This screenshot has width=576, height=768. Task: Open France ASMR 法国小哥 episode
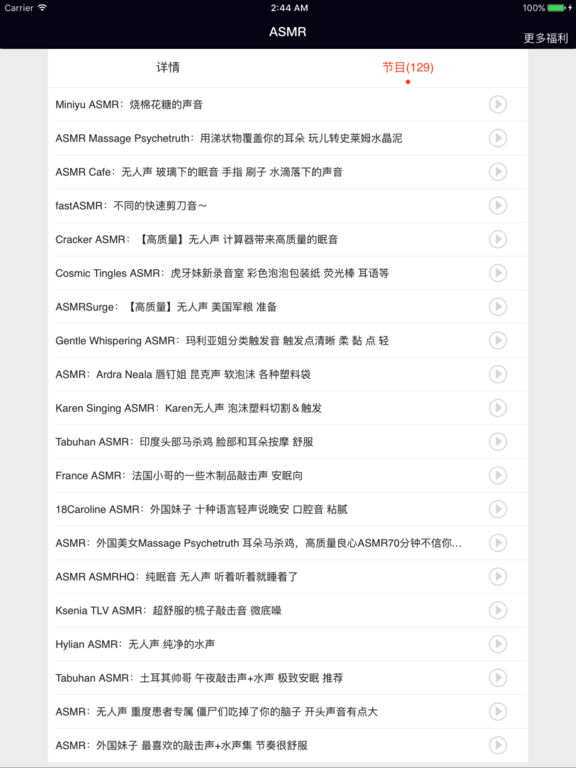tap(288, 476)
